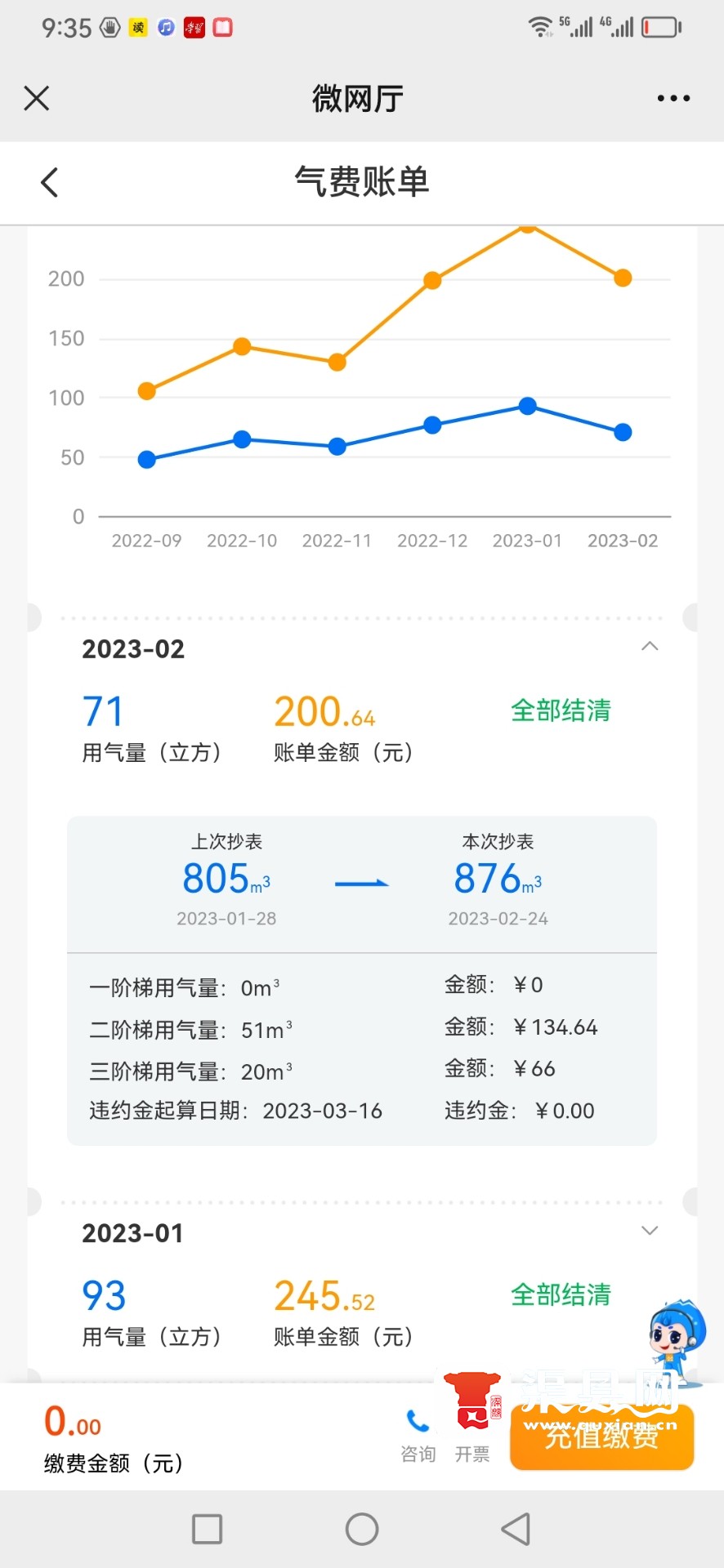Open system recent apps

[x=208, y=1529]
